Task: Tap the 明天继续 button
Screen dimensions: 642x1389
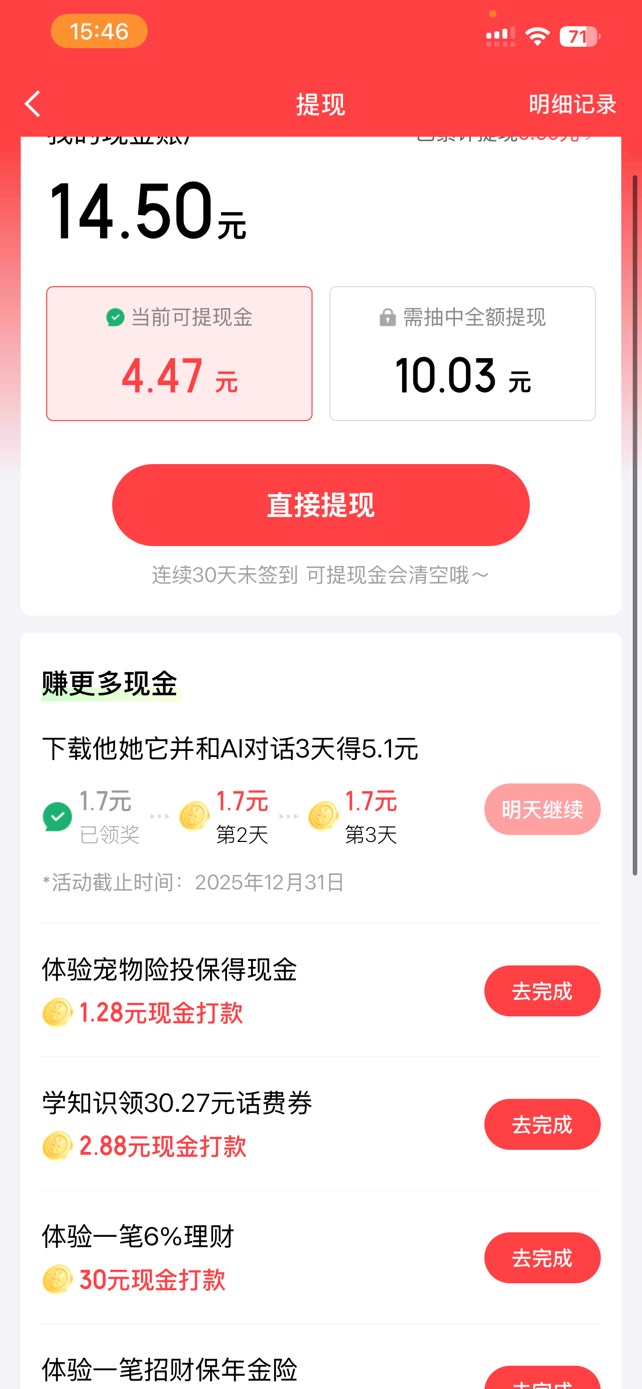Action: [542, 809]
